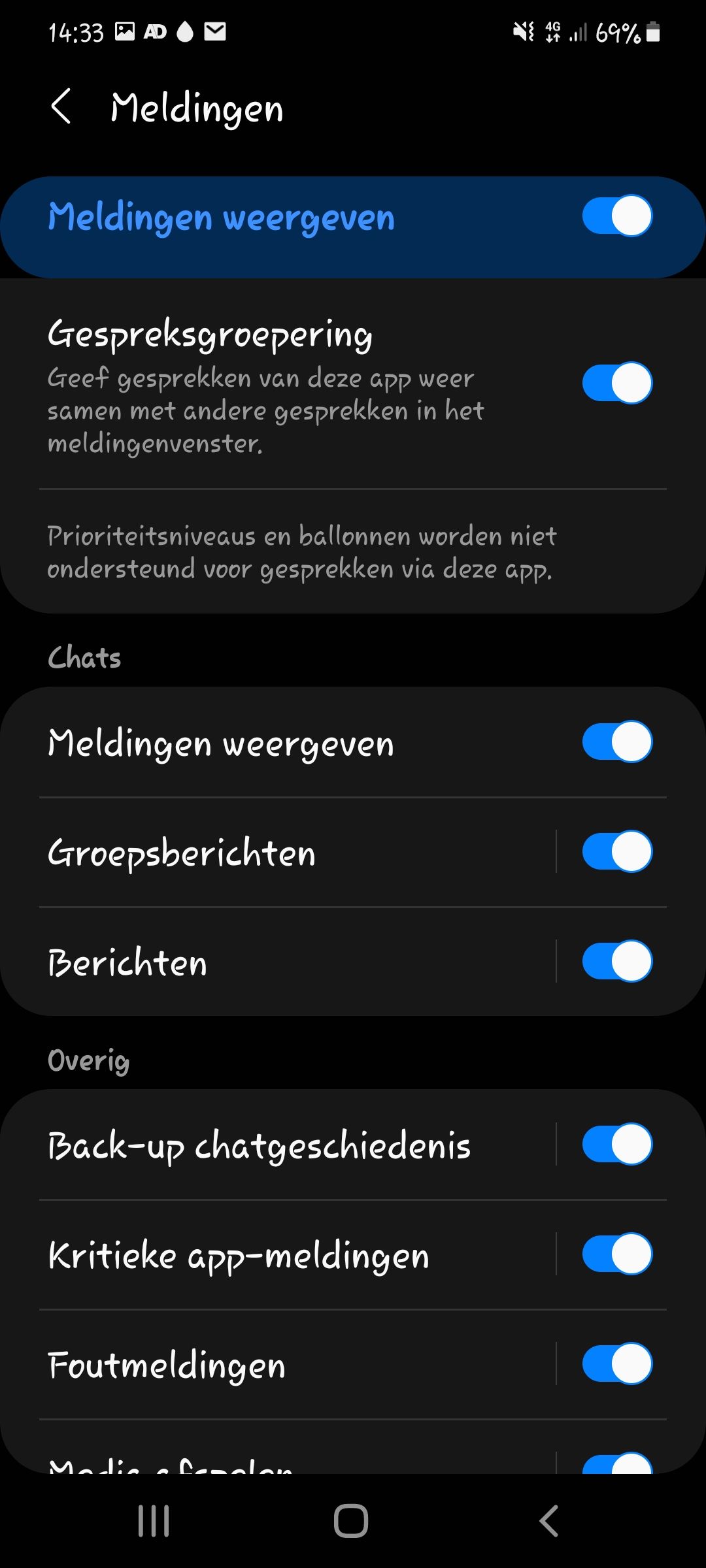Open the Foutmeldingen settings row
Screen dimensions: 706x1568
pos(261,1364)
